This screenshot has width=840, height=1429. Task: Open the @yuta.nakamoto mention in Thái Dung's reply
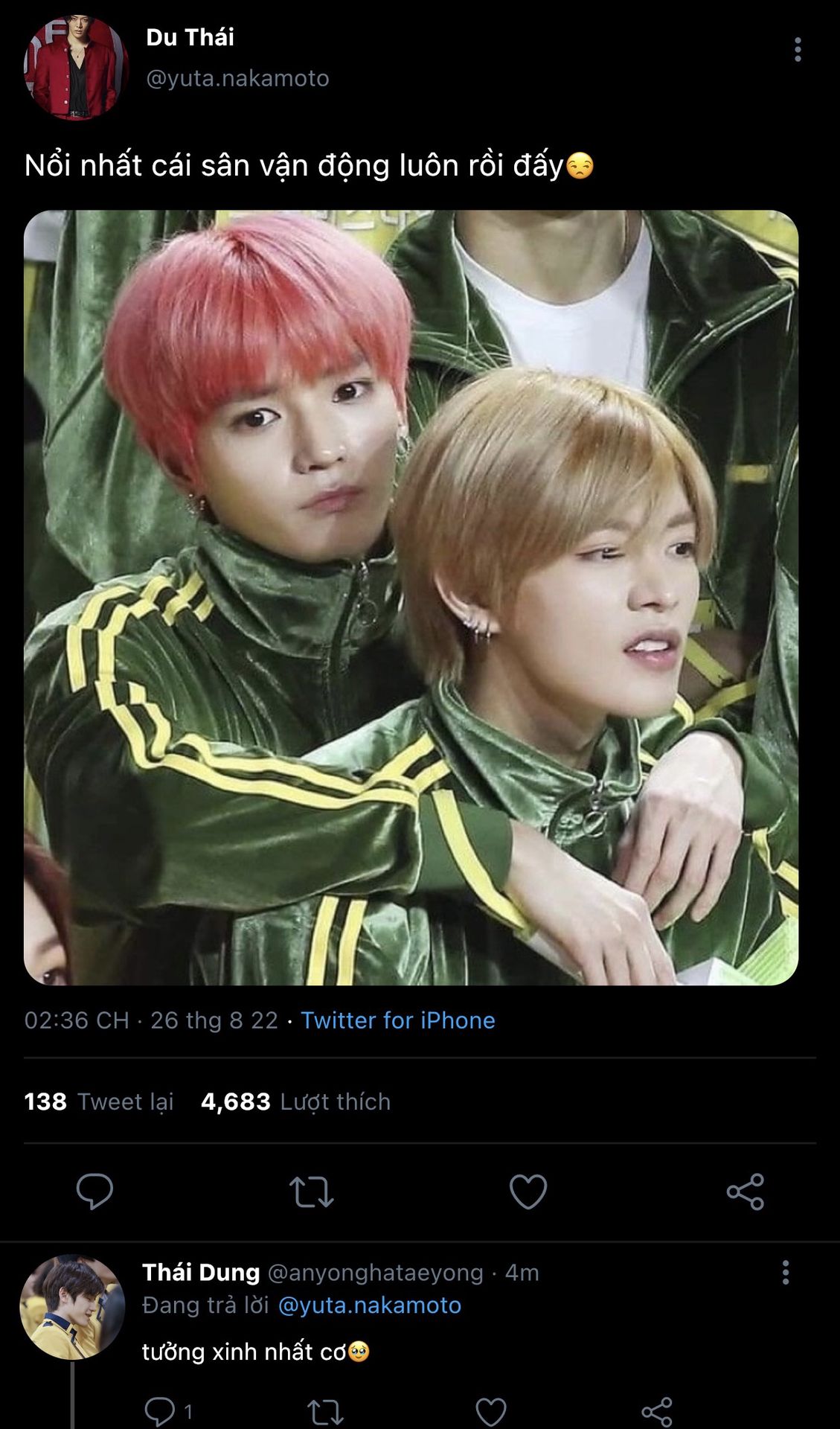pos(369,1305)
